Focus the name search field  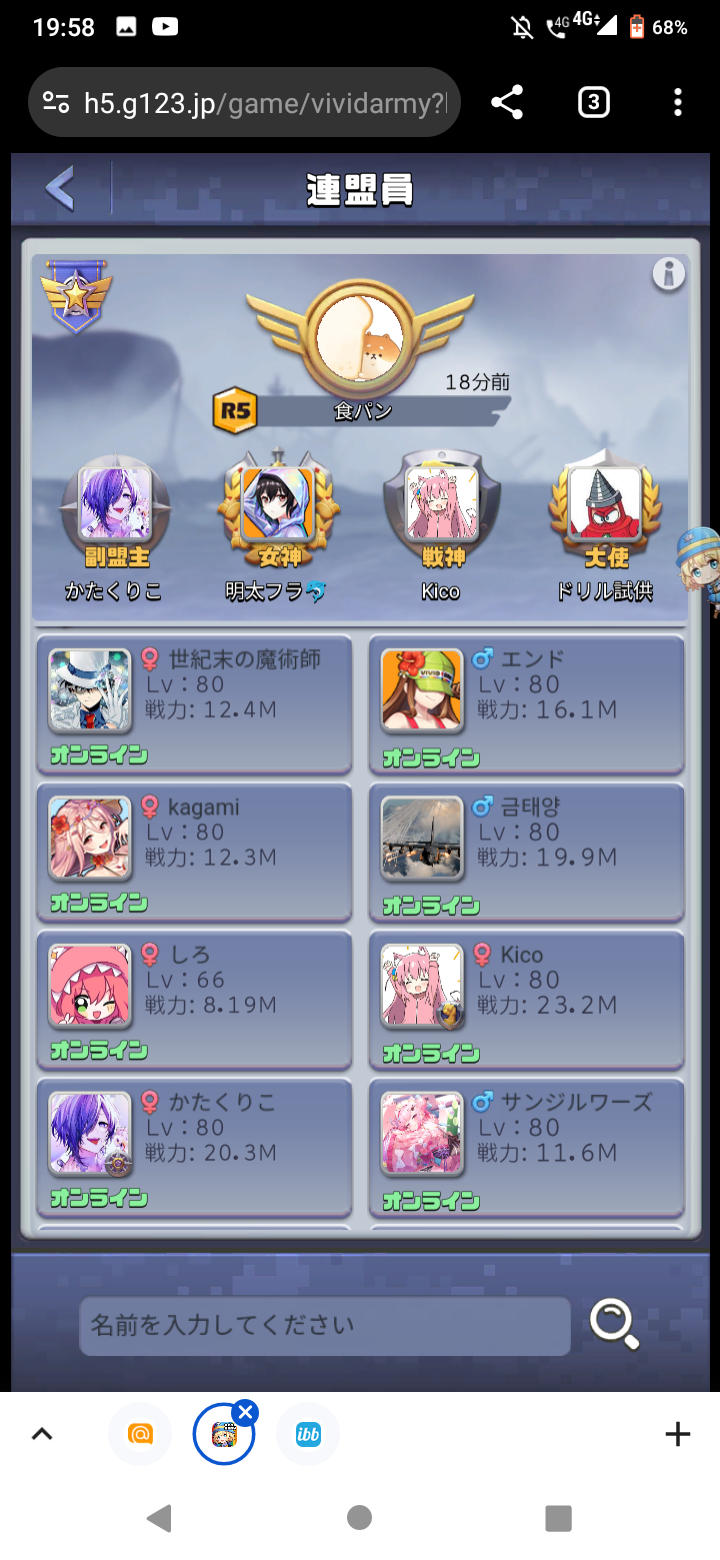(325, 1326)
